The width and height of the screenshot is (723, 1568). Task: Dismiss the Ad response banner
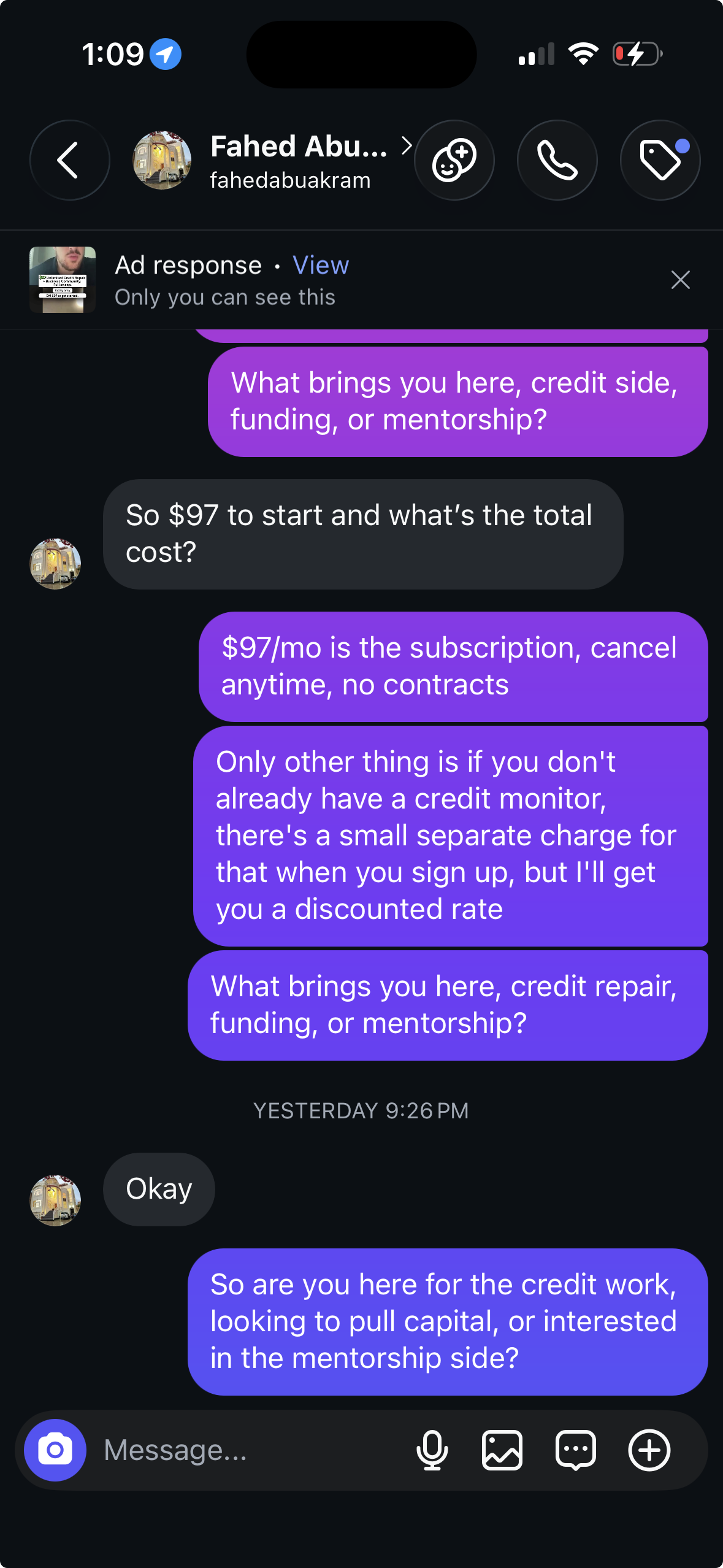pos(681,280)
